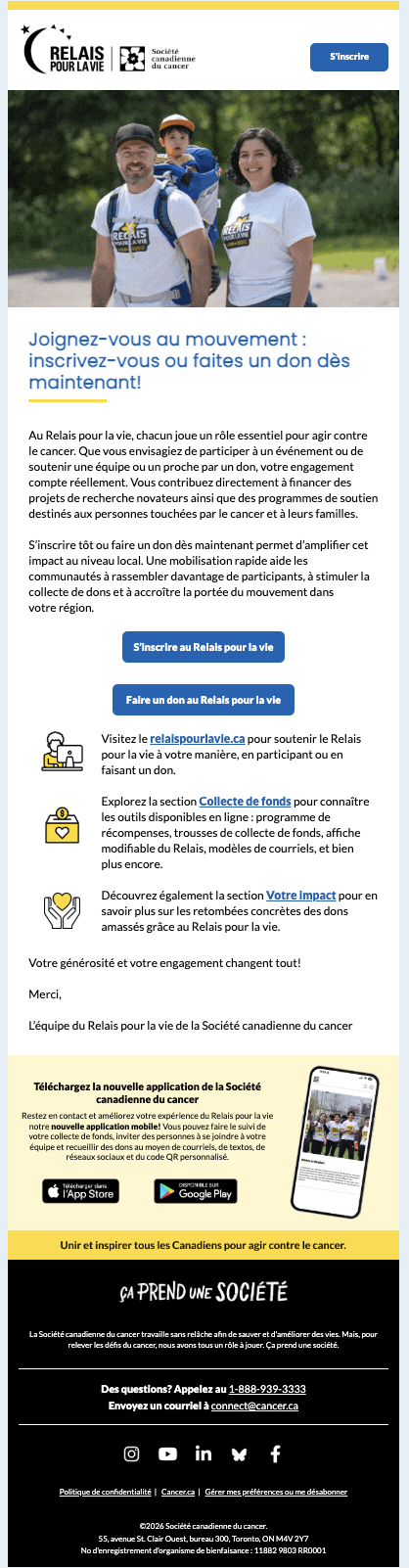Image resolution: width=409 pixels, height=1568 pixels.
Task: Tap the S'inscrire button at top
Action: pos(349,57)
